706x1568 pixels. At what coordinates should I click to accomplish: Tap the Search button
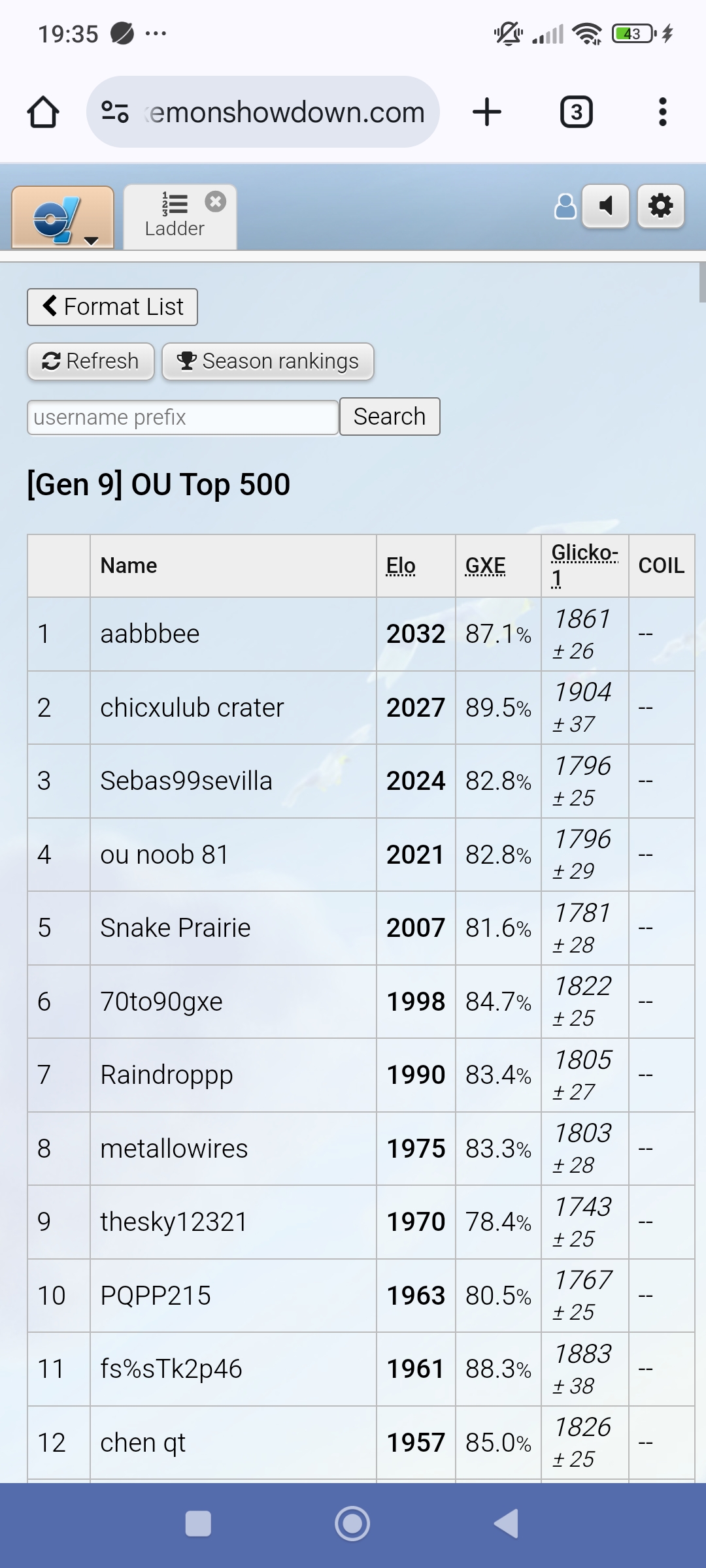coord(390,417)
